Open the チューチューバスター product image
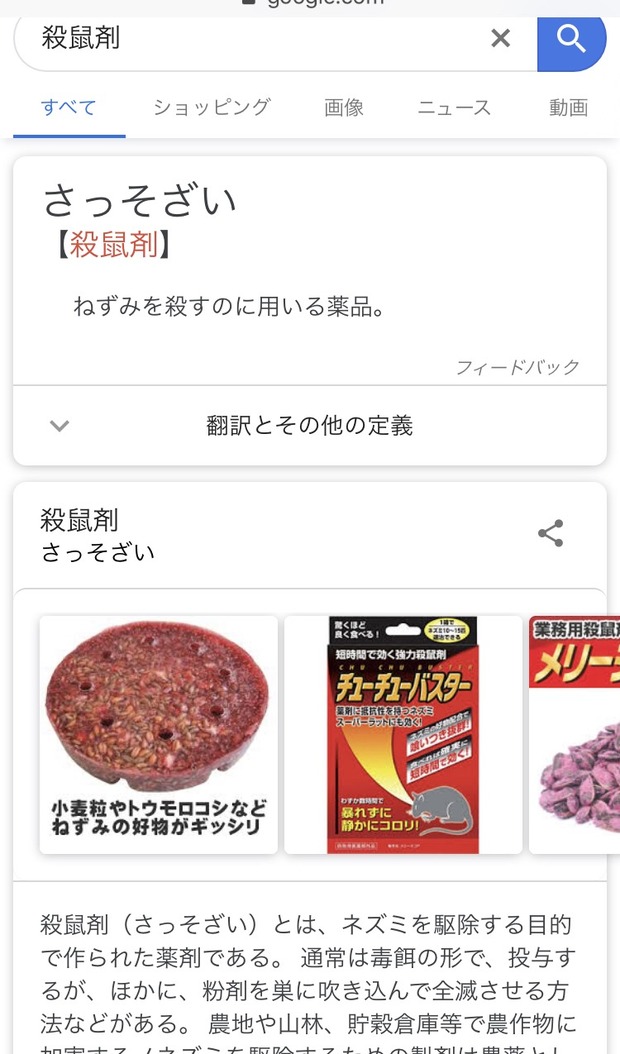This screenshot has height=1054, width=620. (x=403, y=735)
